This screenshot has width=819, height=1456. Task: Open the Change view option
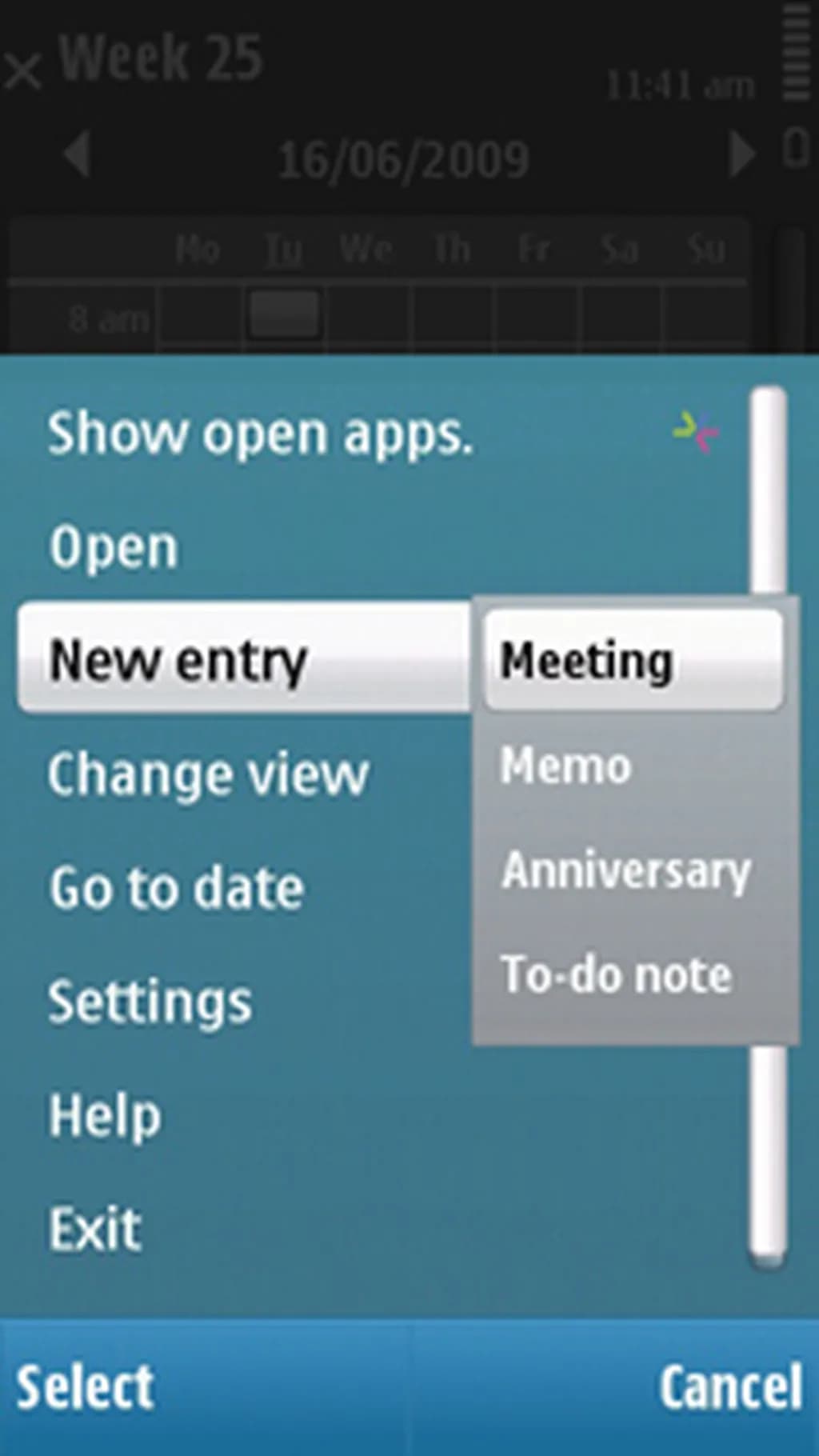(208, 774)
